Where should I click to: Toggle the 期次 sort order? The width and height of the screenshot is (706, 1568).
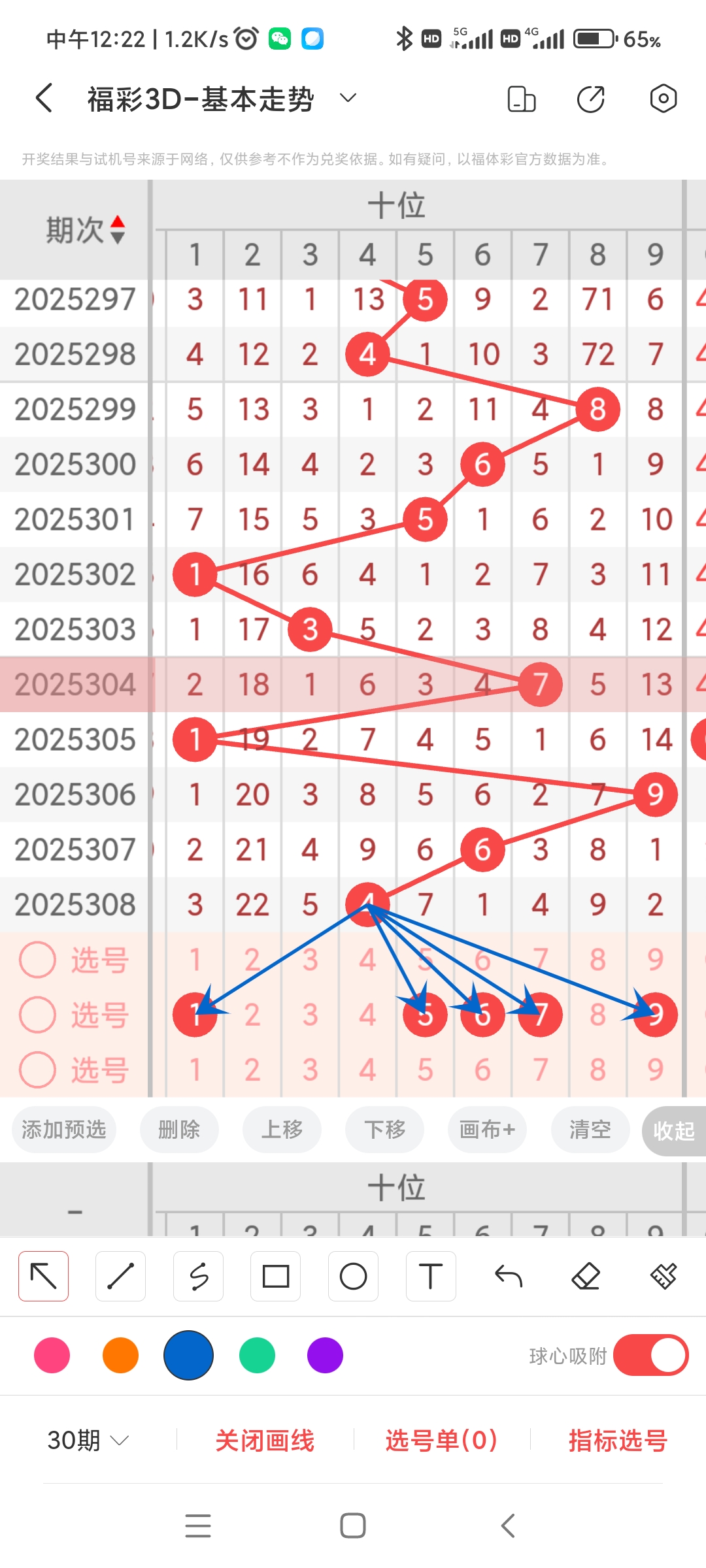point(117,229)
